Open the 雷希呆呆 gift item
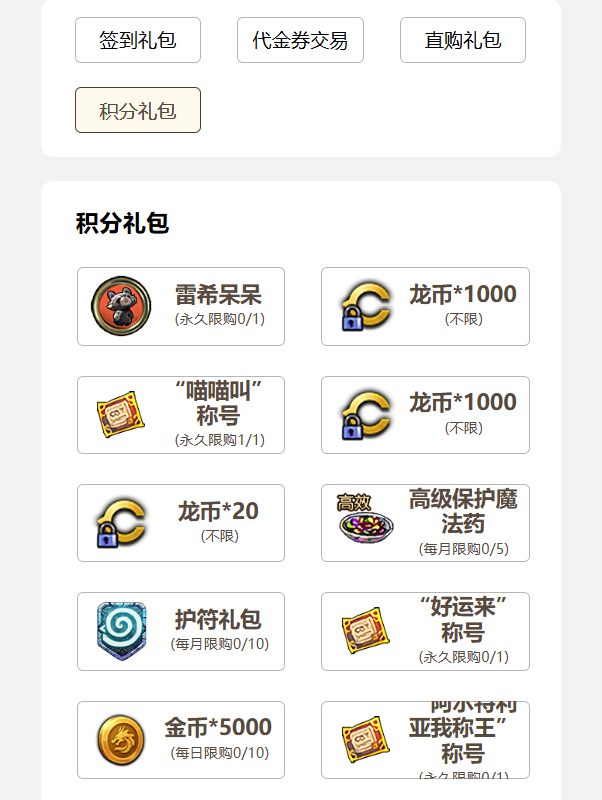602x800 pixels. click(181, 307)
